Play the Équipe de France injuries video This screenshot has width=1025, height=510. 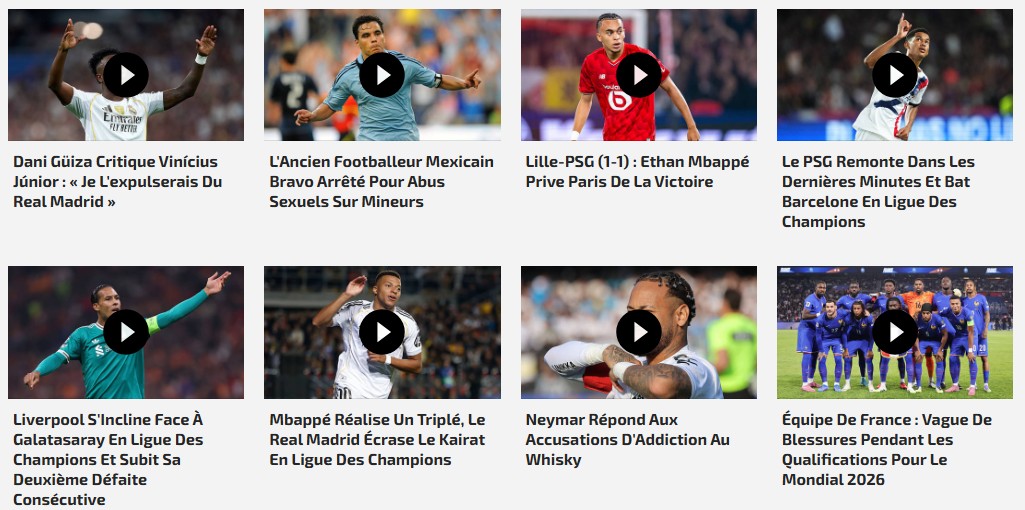895,332
